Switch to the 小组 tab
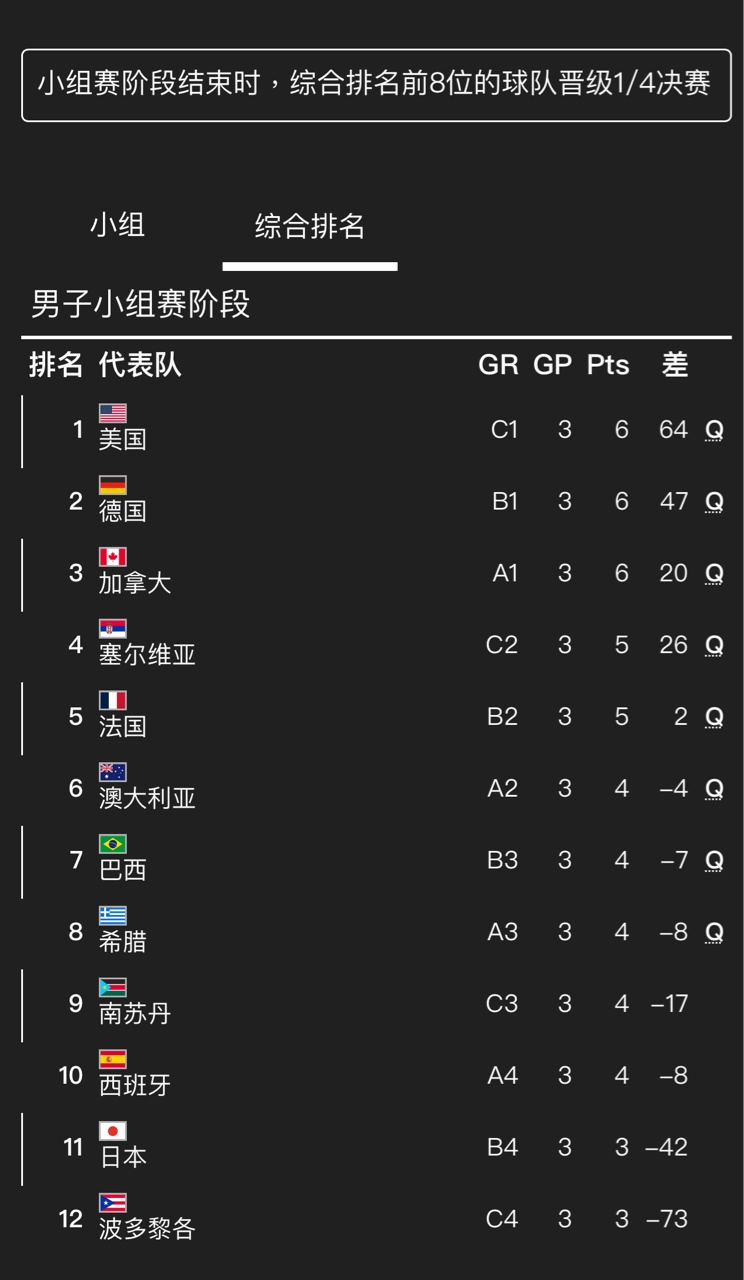Image resolution: width=744 pixels, height=1280 pixels. [118, 225]
